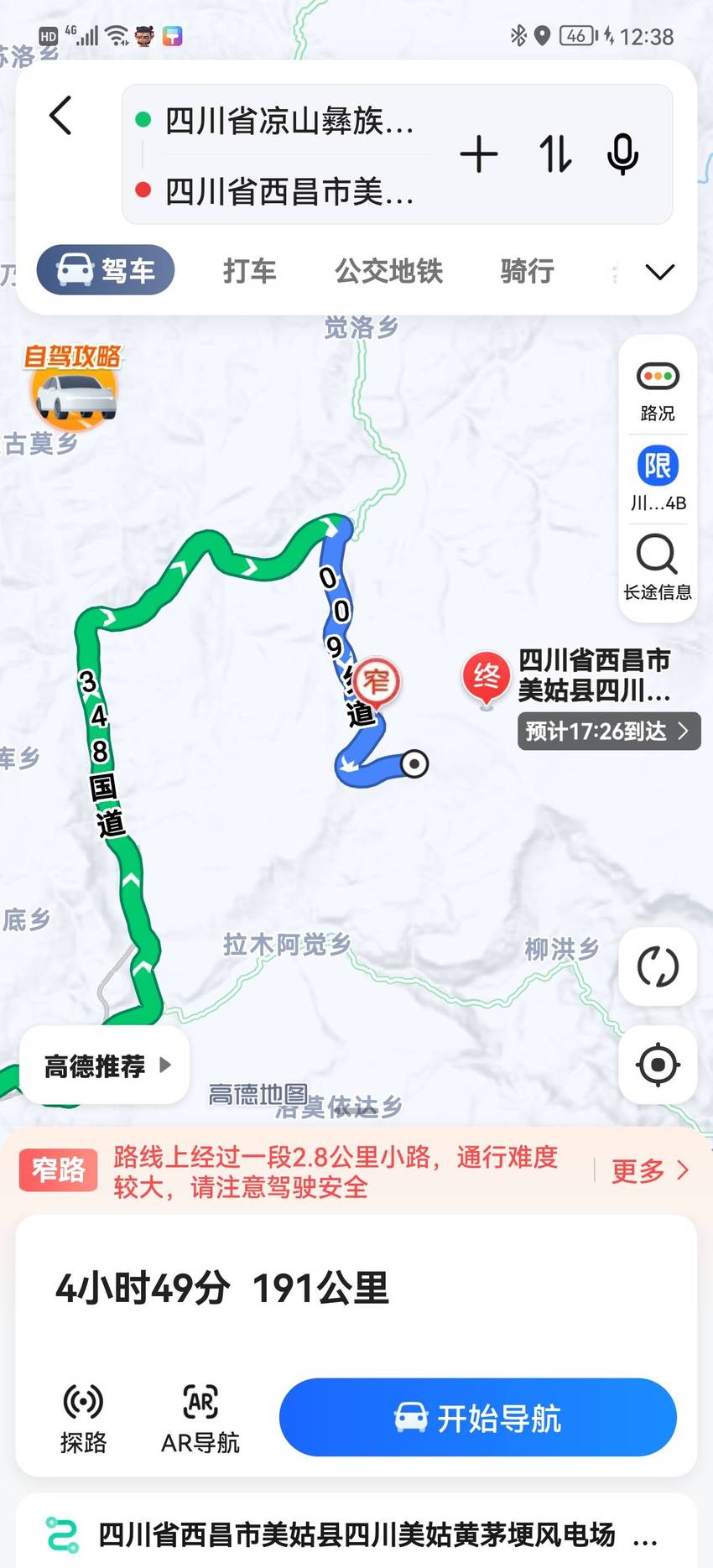Start navigation with 开始导航
The width and height of the screenshot is (713, 1568).
[x=478, y=1418]
